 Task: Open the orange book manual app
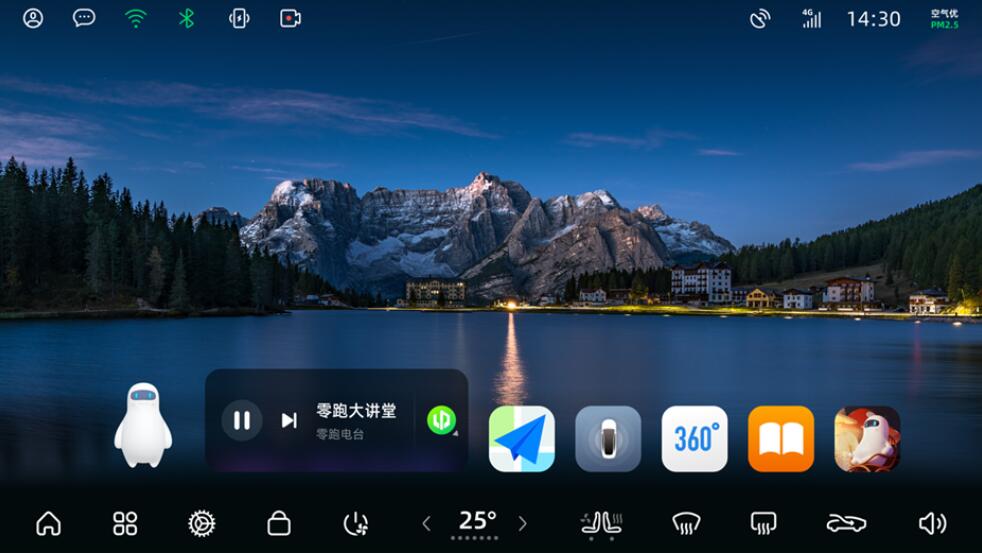click(x=781, y=439)
